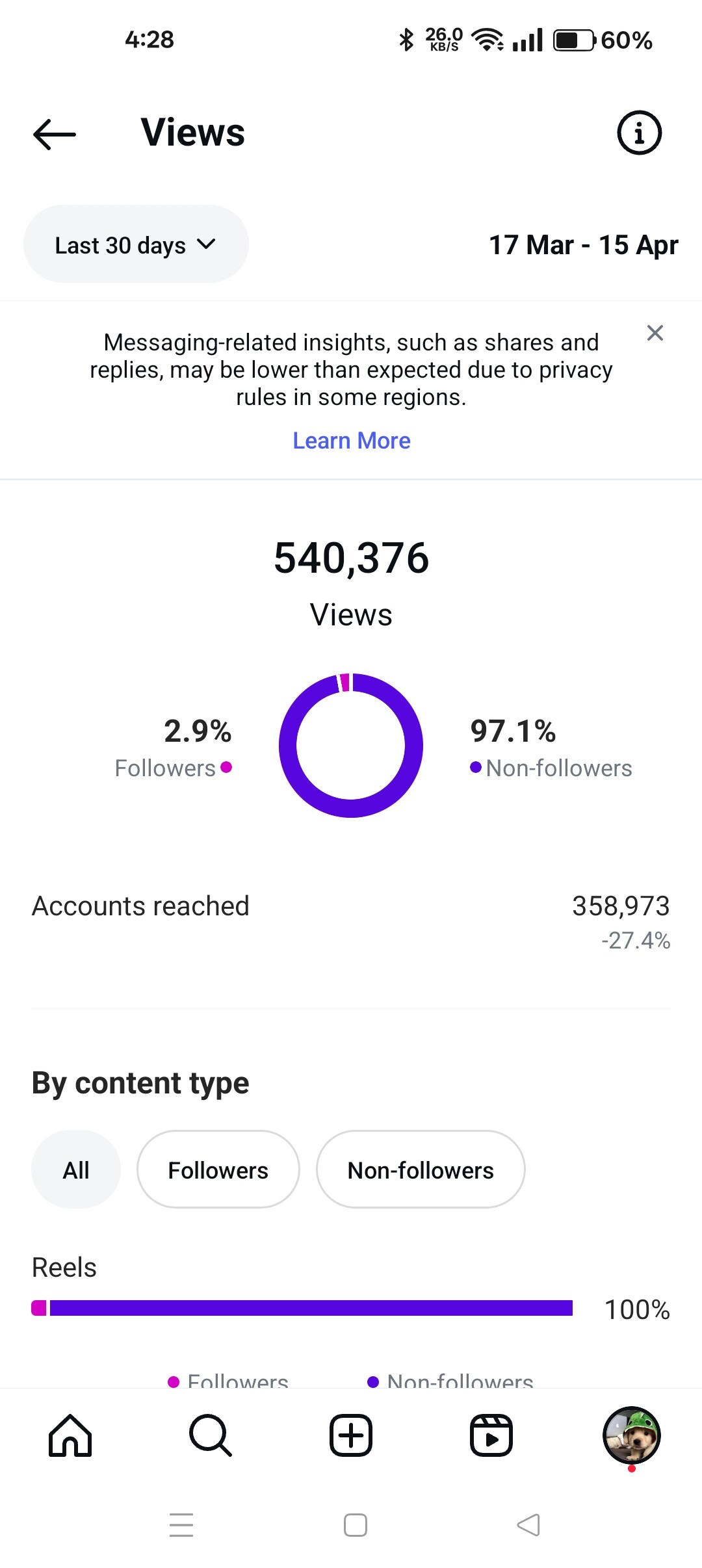
Task: Dismiss the messaging insights notice
Action: pyautogui.click(x=655, y=333)
